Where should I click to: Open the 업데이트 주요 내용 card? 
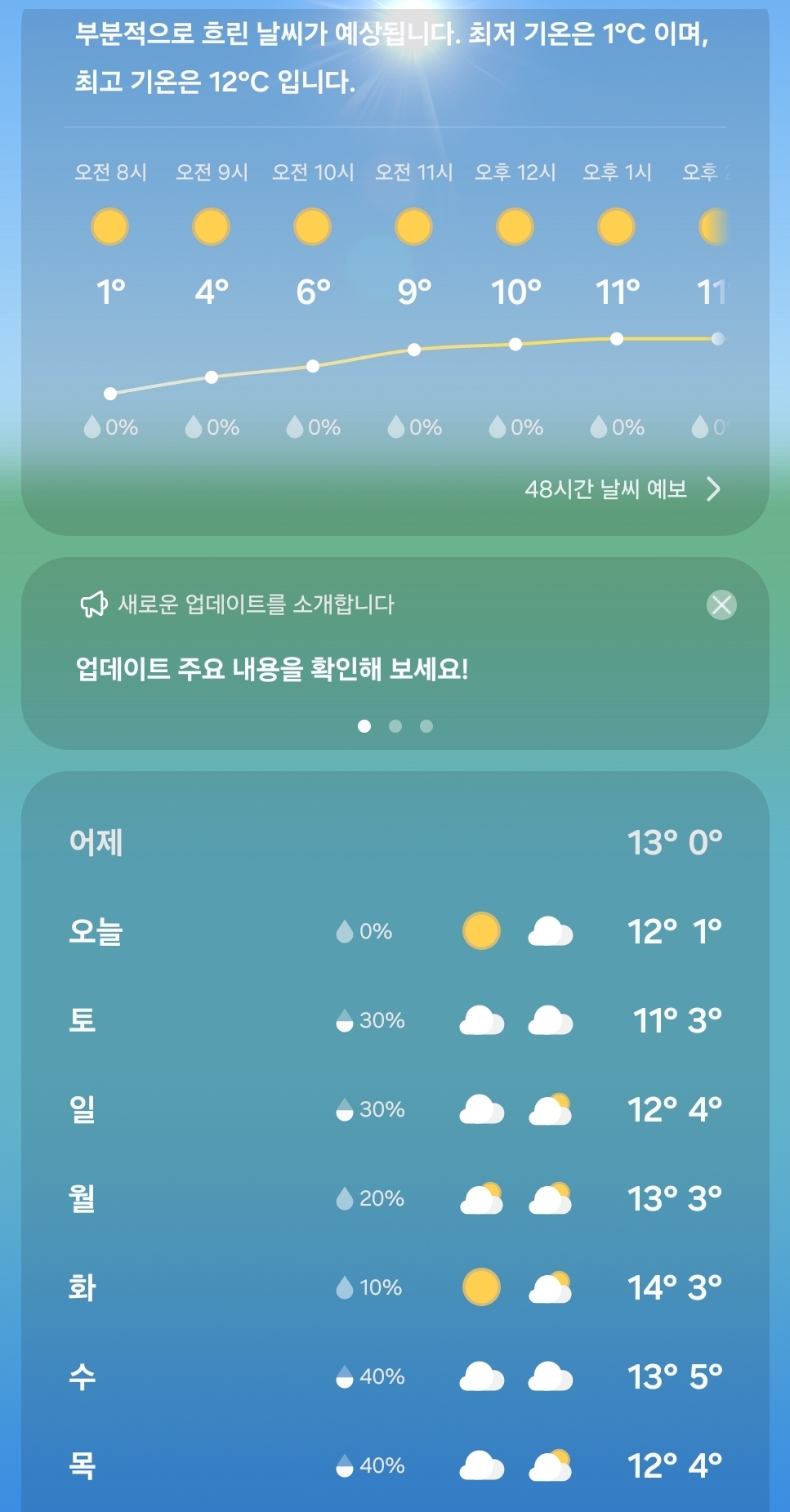[x=272, y=669]
